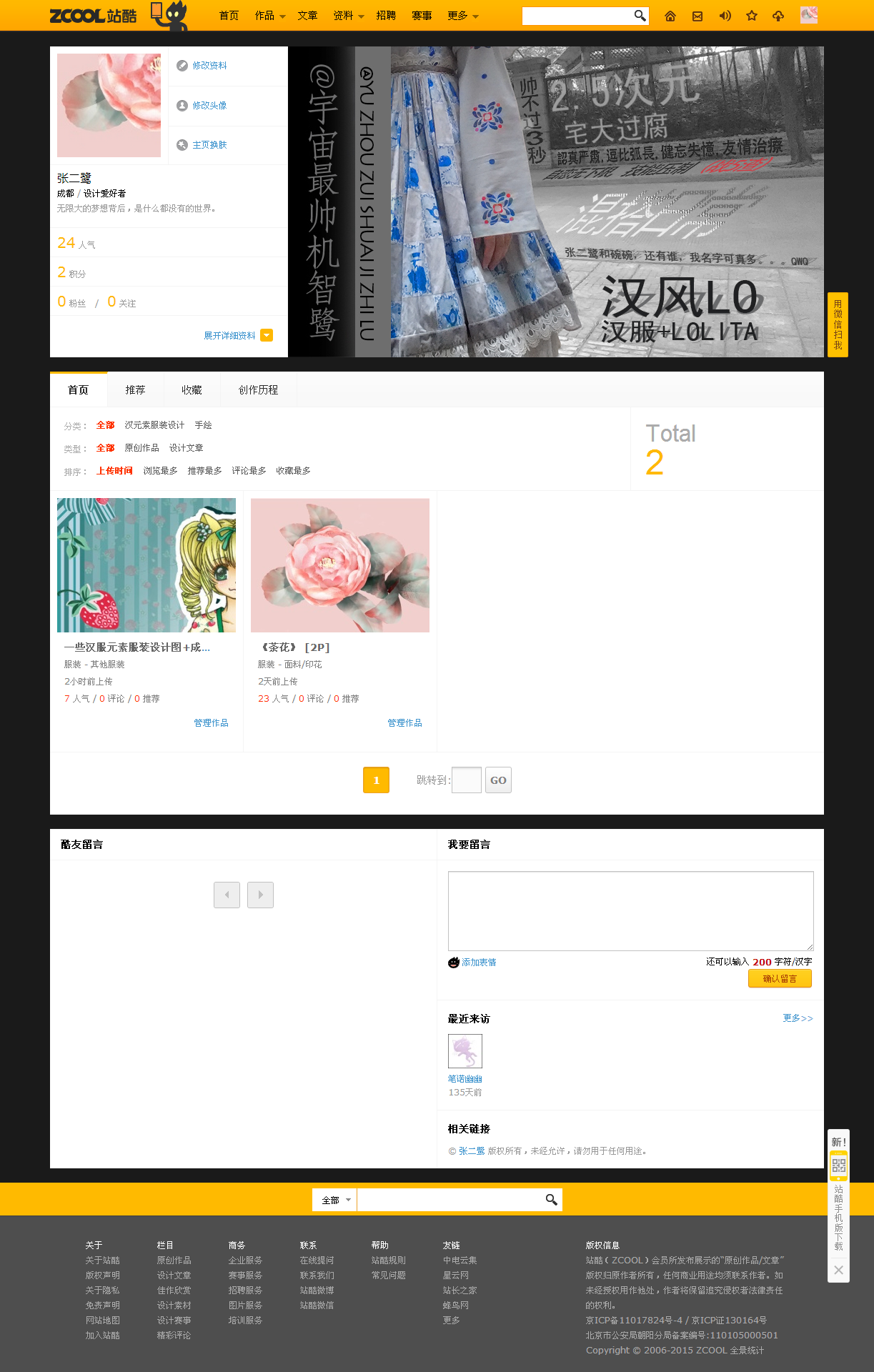Open 主页换肤 skin settings
The image size is (874, 1372).
209,145
